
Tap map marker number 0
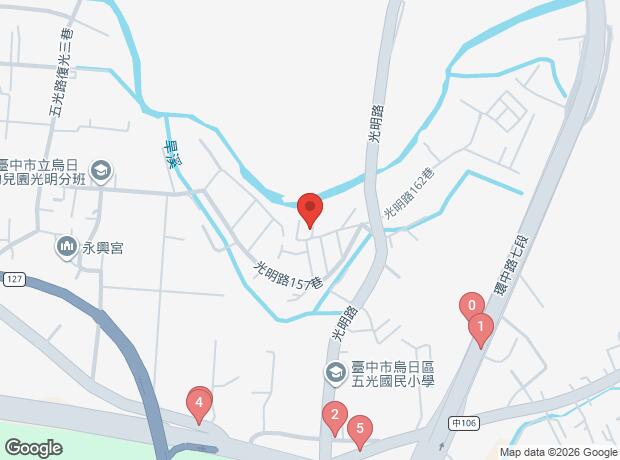tap(471, 305)
